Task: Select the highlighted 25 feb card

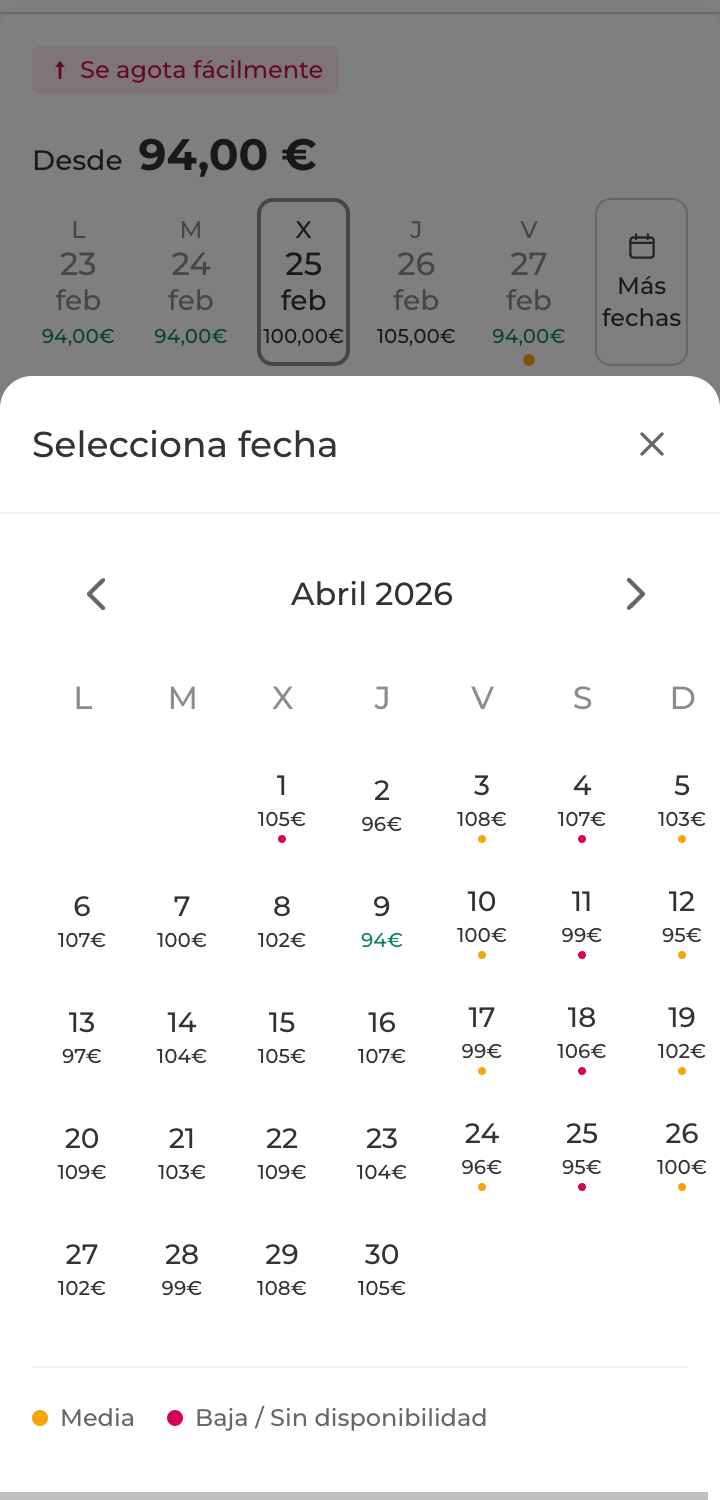Action: [x=303, y=281]
